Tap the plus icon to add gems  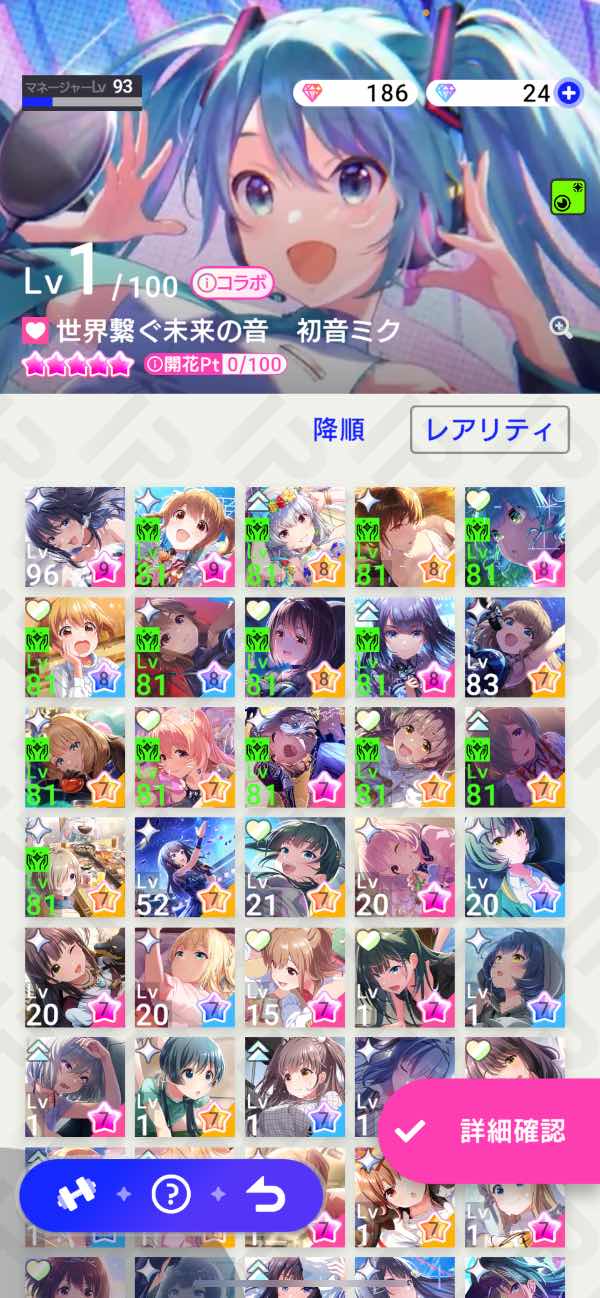pos(569,94)
